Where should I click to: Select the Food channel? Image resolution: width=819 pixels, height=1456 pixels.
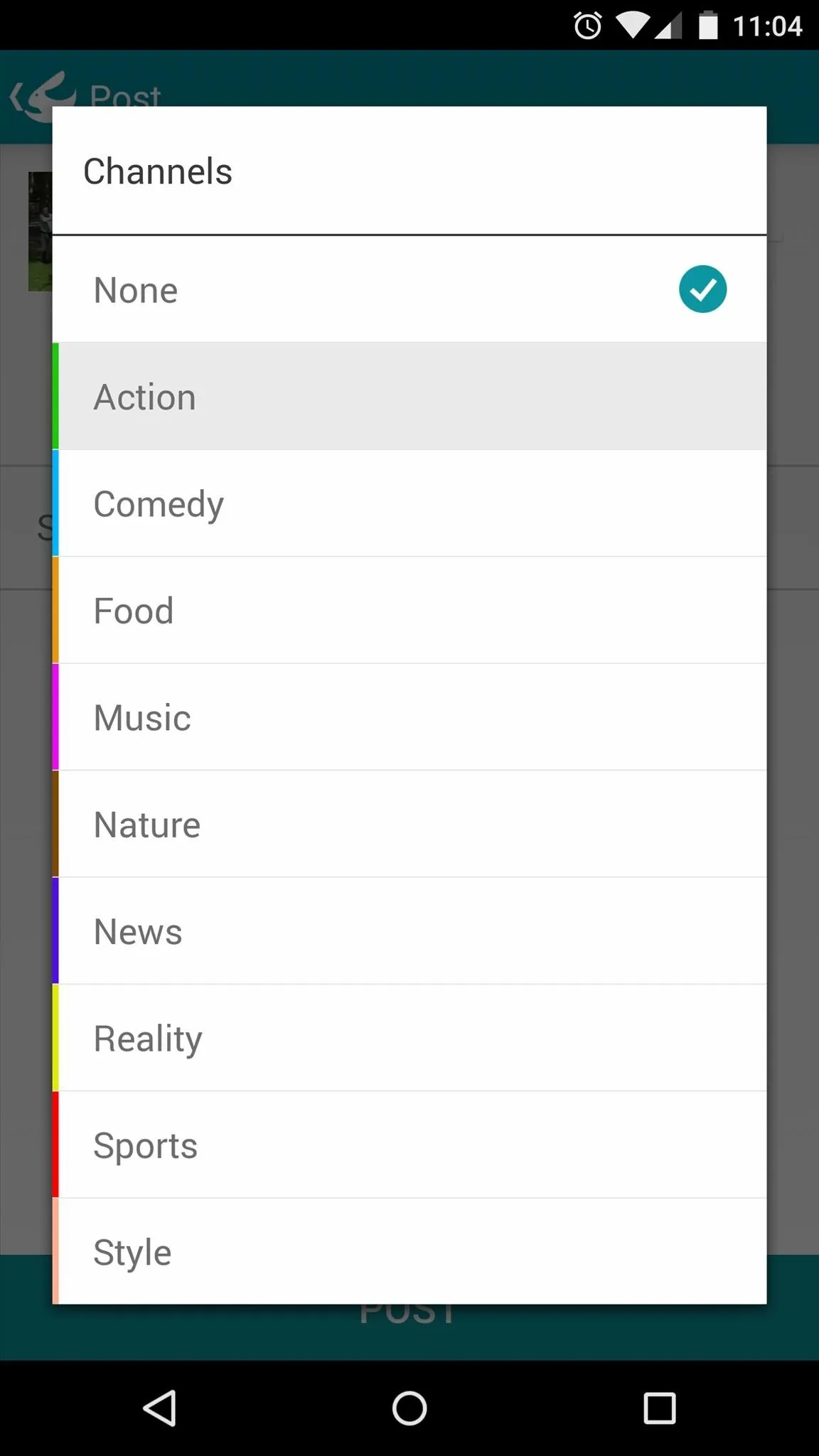(409, 611)
